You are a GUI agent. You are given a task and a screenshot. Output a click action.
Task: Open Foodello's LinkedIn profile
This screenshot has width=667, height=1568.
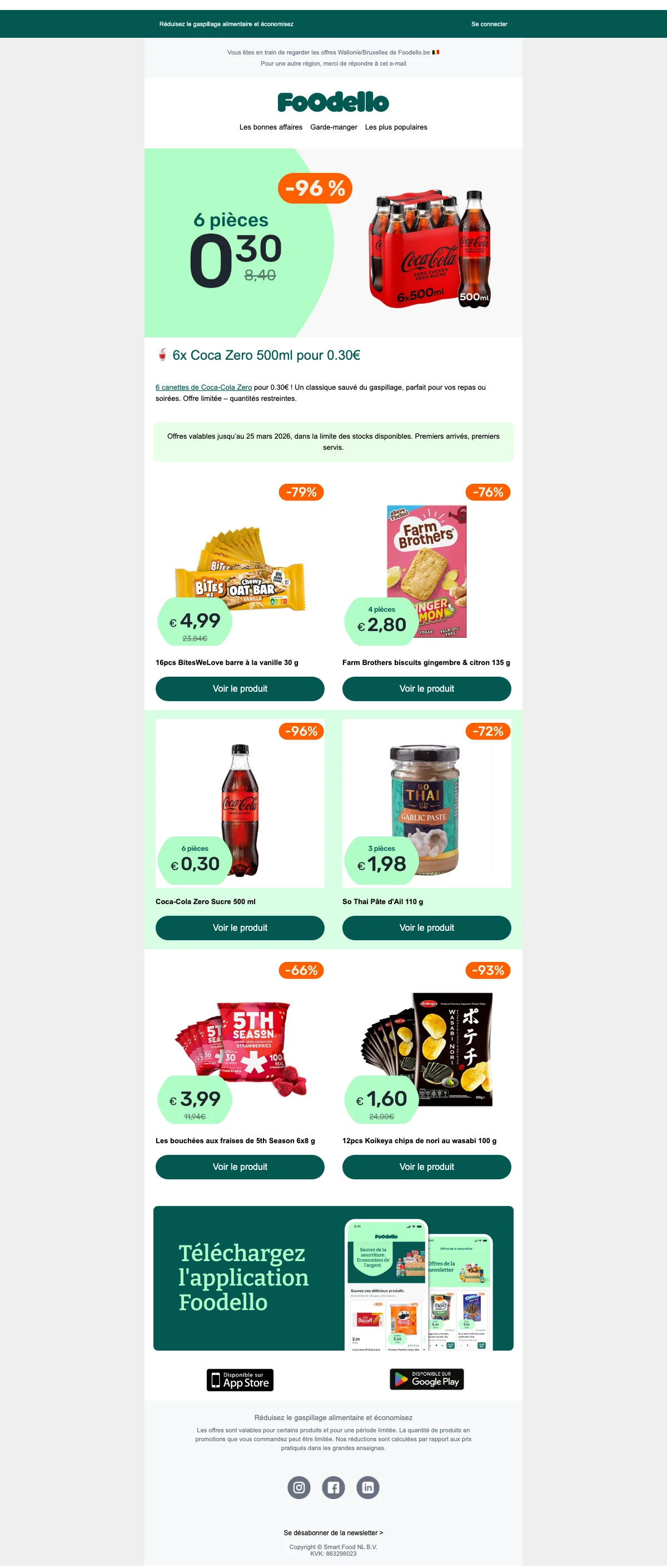367,1487
